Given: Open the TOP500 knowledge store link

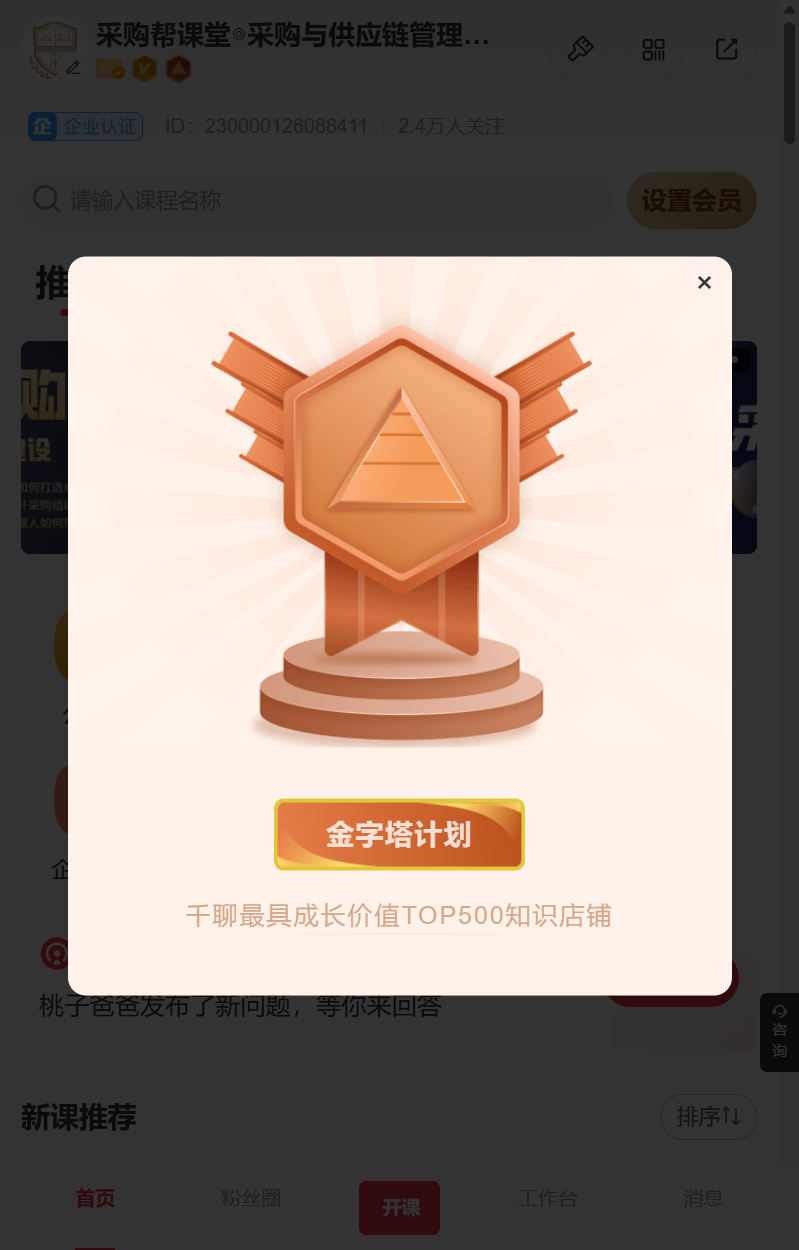Looking at the screenshot, I should pos(399,916).
